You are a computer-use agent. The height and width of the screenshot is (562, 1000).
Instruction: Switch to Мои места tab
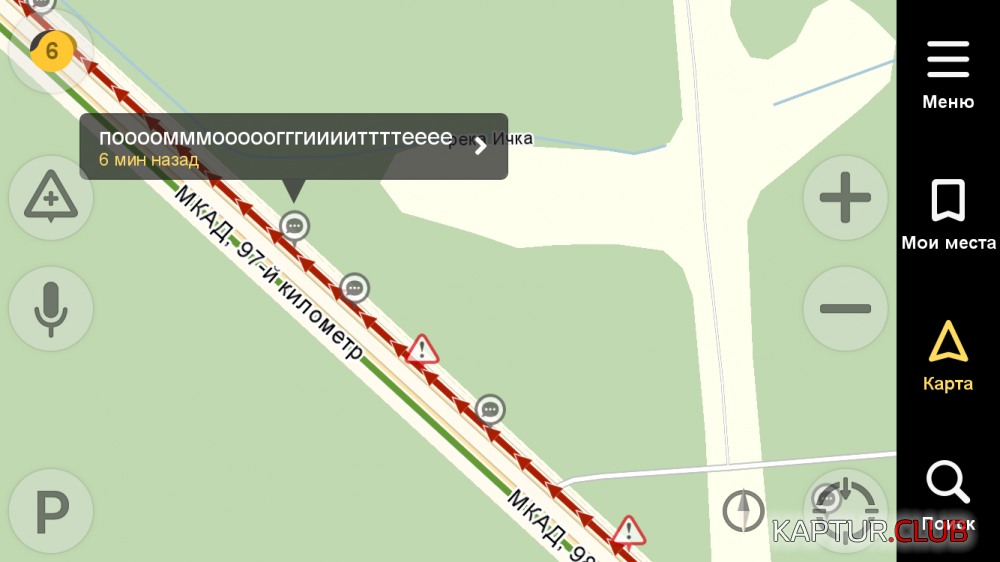pyautogui.click(x=947, y=214)
